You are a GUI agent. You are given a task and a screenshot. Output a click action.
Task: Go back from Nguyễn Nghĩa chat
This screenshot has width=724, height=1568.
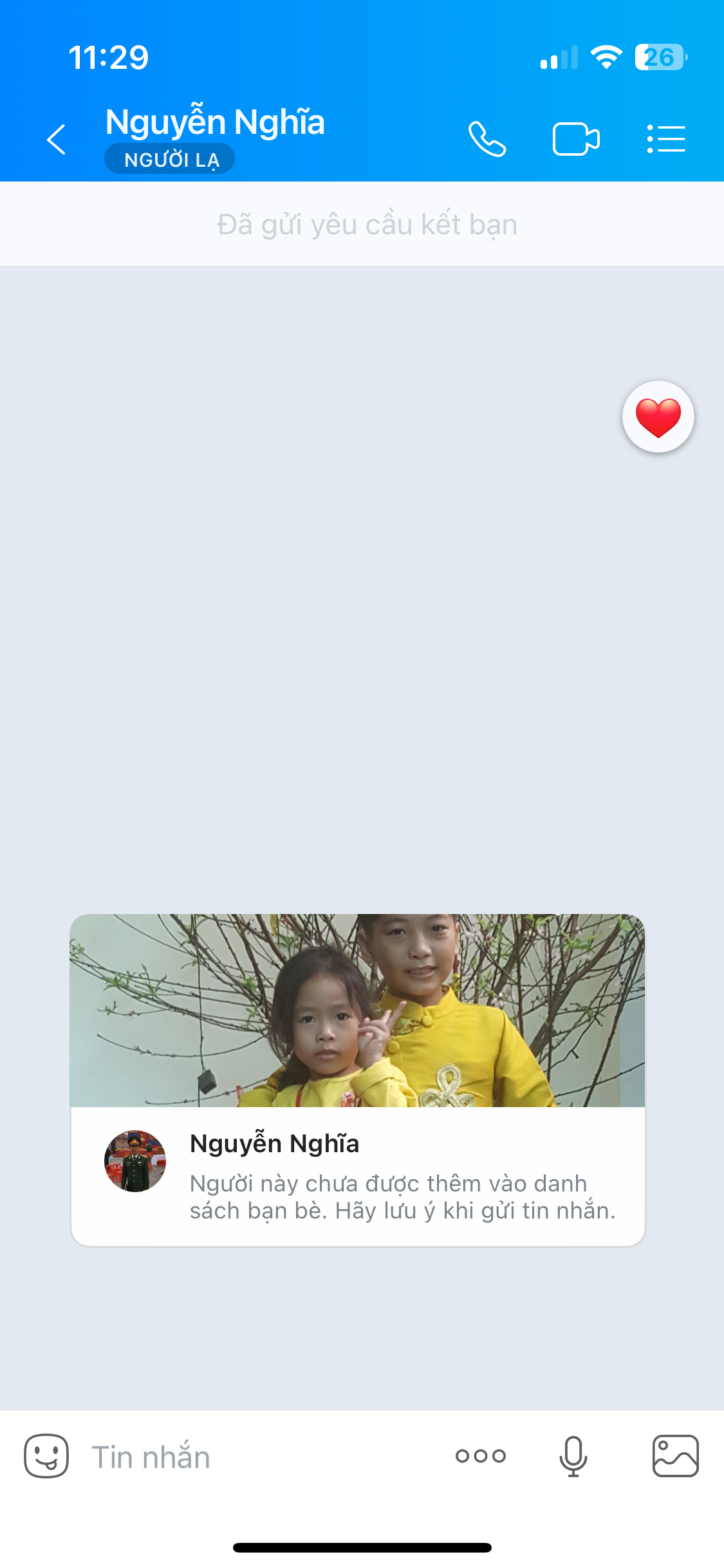pyautogui.click(x=57, y=139)
